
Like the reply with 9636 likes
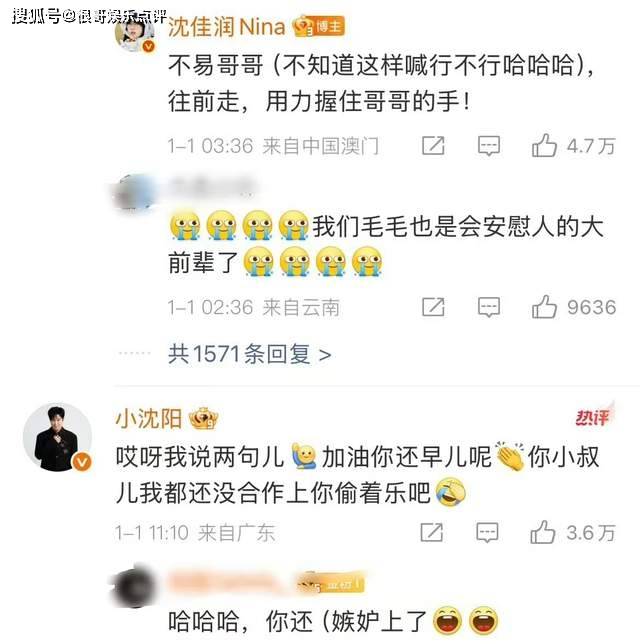coord(545,306)
